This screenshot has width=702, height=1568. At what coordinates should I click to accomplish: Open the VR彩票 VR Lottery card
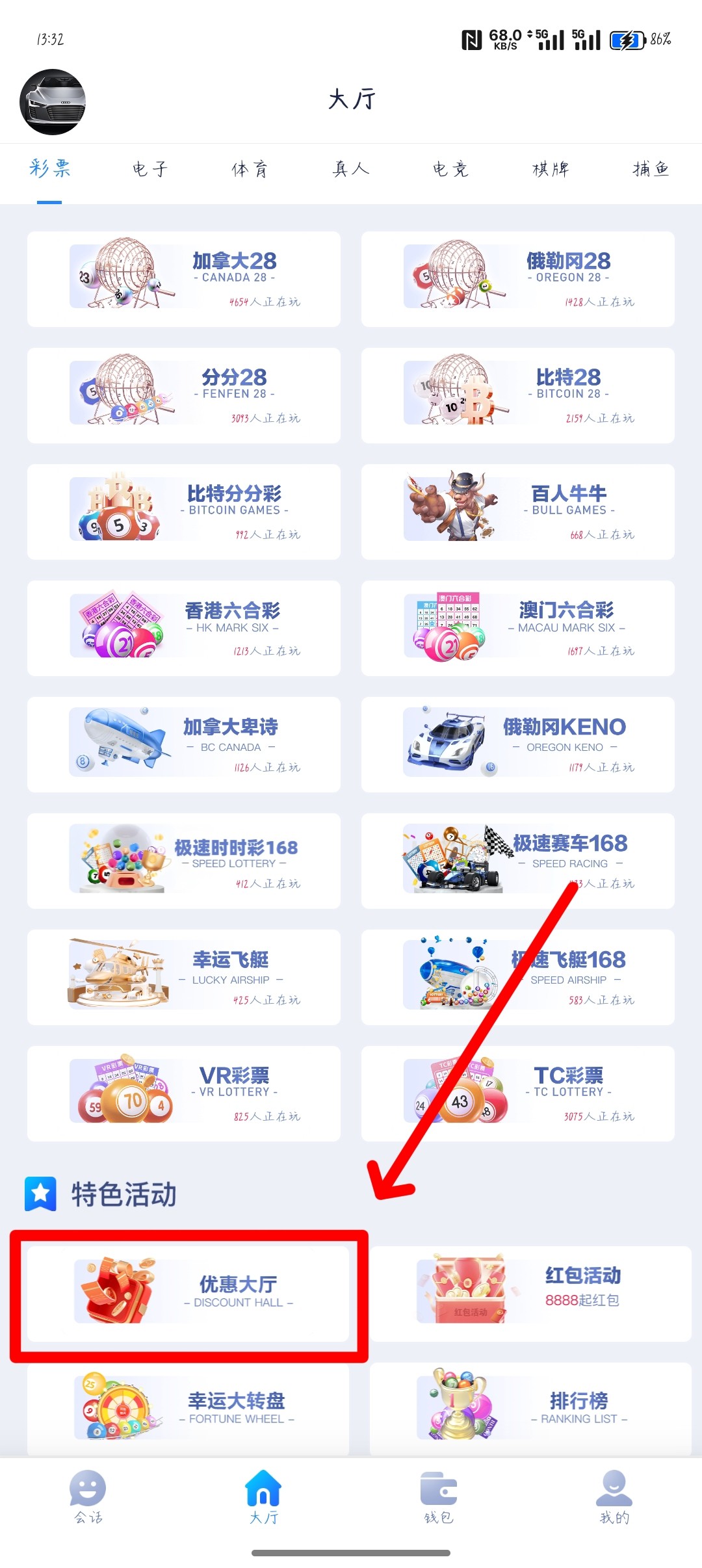(184, 1093)
